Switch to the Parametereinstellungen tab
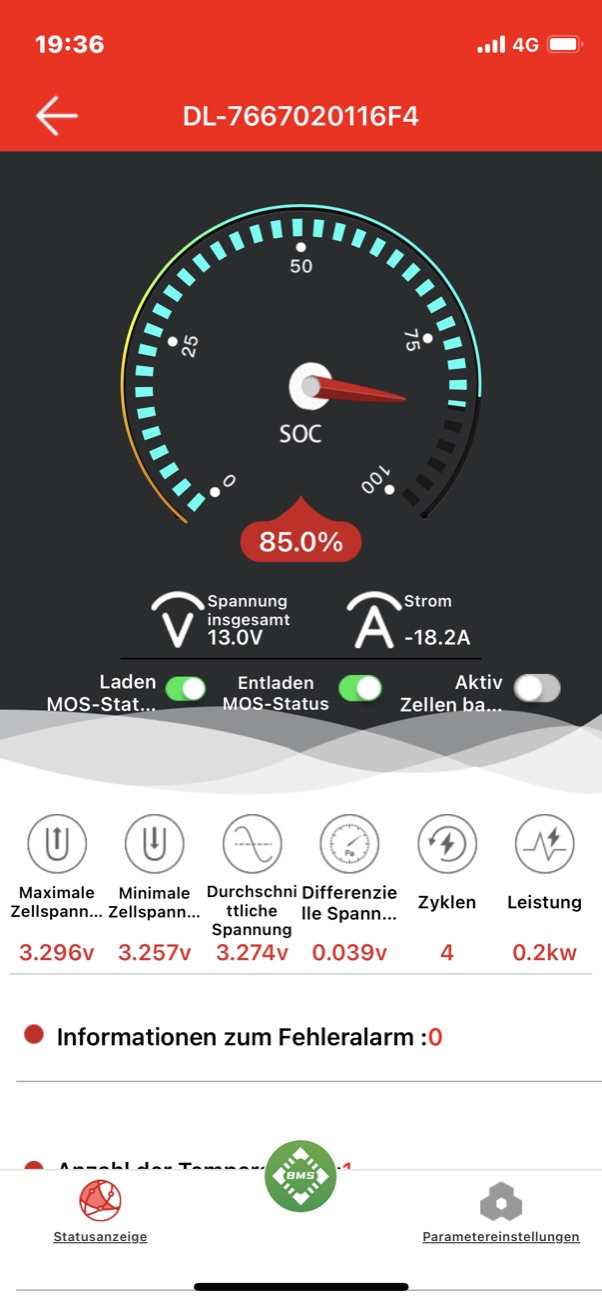602x1304 pixels. [501, 1213]
